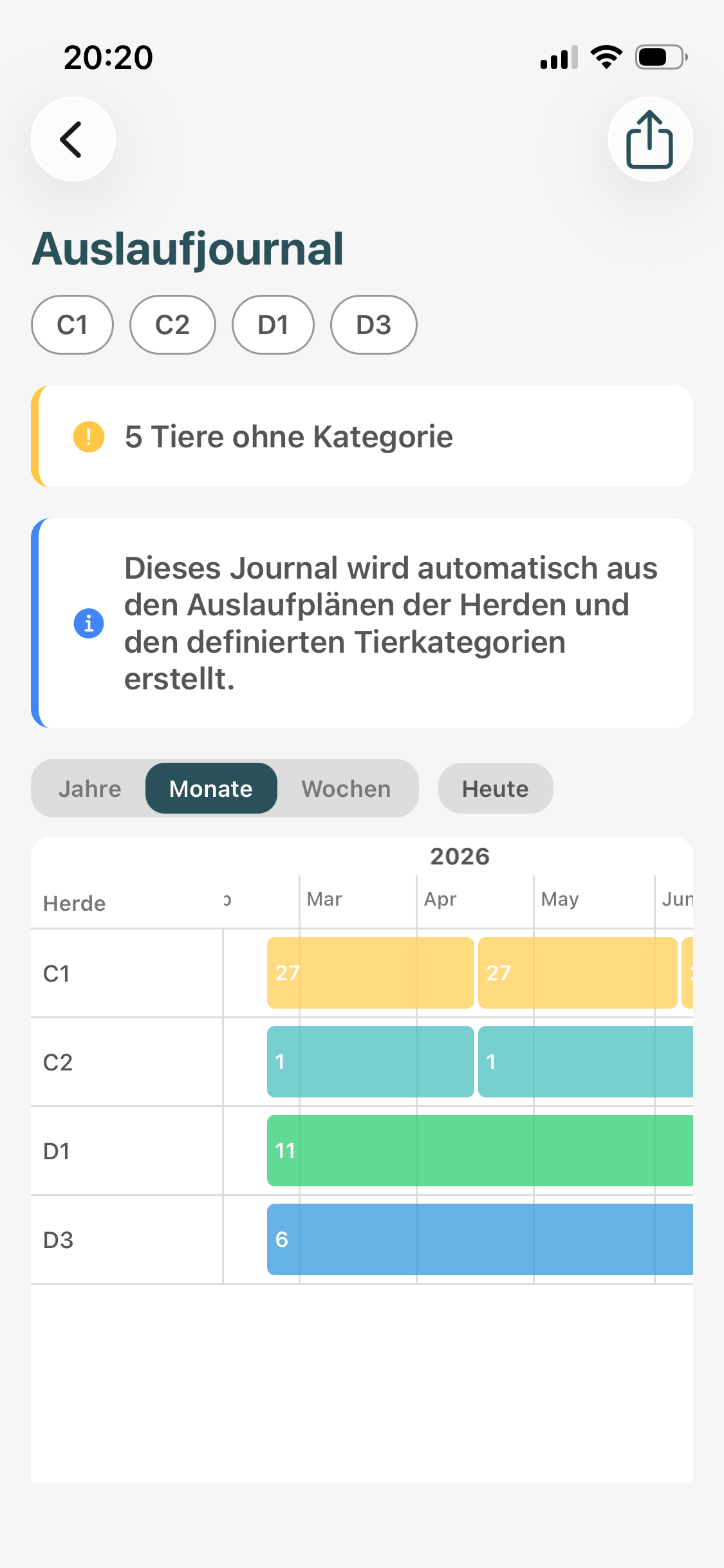Jump to today with Heute
724x1568 pixels.
pos(495,789)
